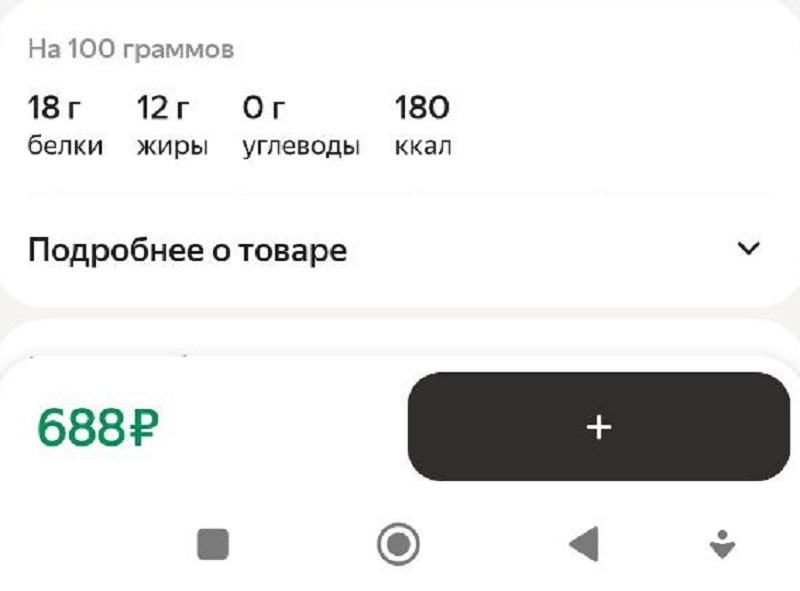This screenshot has height=591, width=800.
Task: Go back using the system back triangle
Action: (x=583, y=545)
